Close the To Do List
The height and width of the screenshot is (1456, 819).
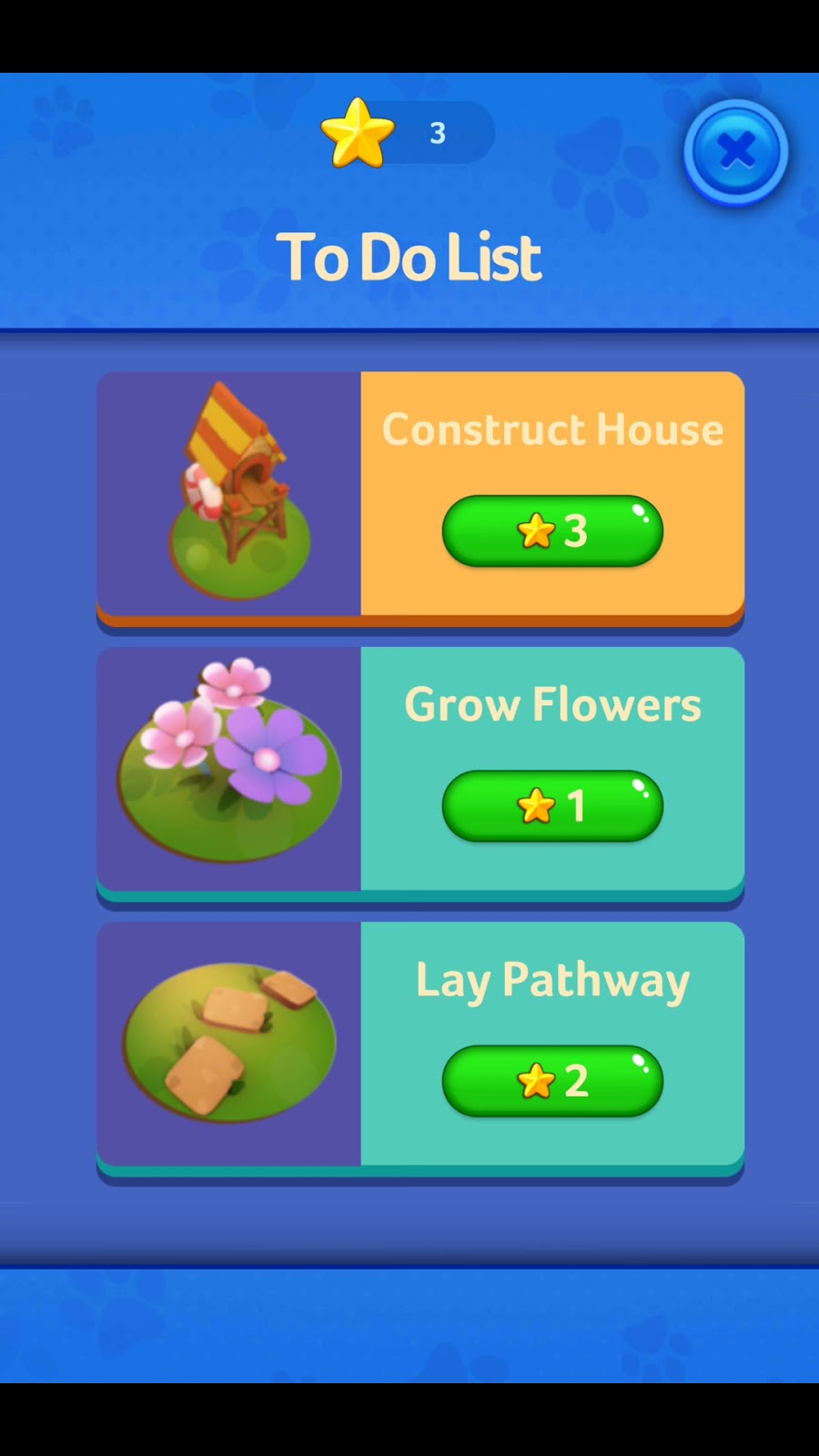tap(735, 151)
